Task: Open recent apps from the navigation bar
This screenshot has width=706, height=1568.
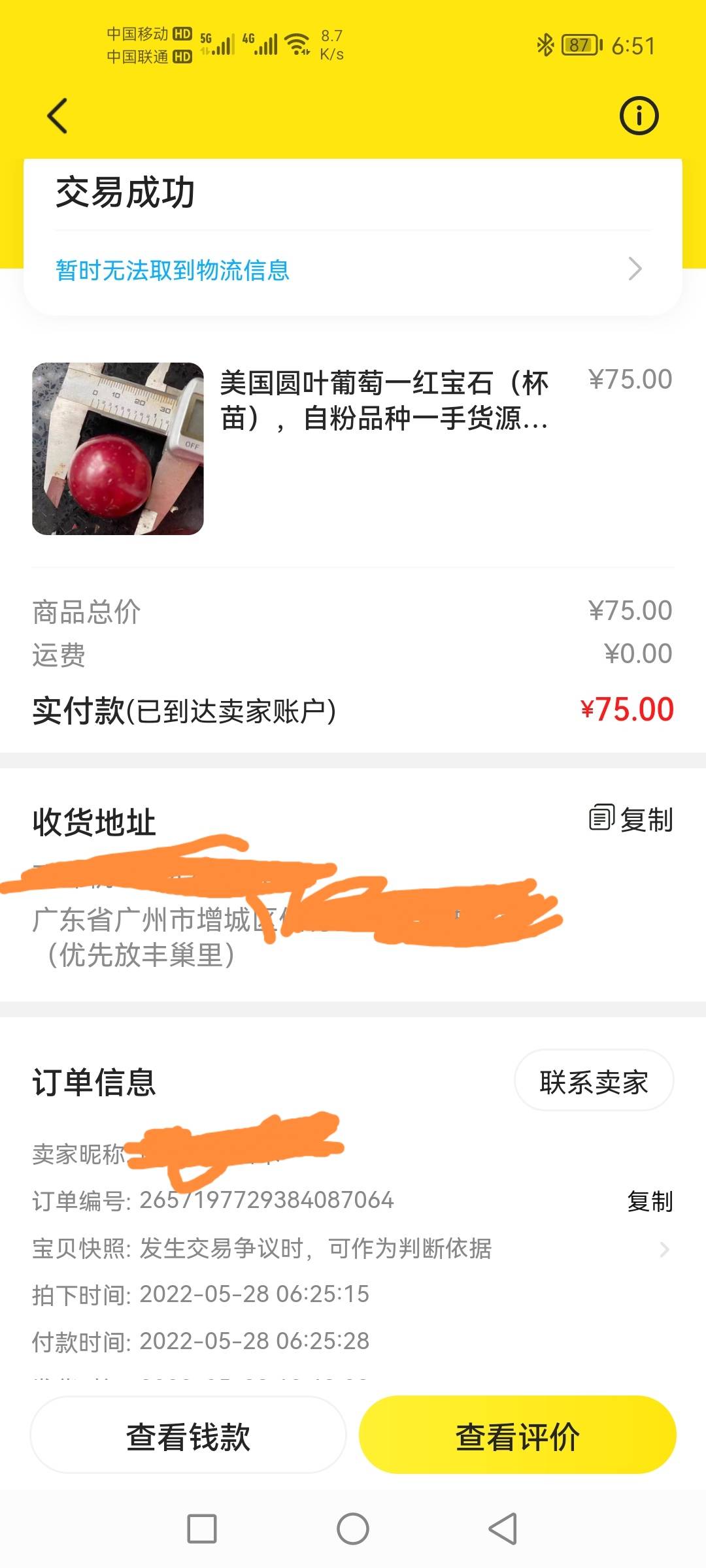Action: [x=202, y=1529]
